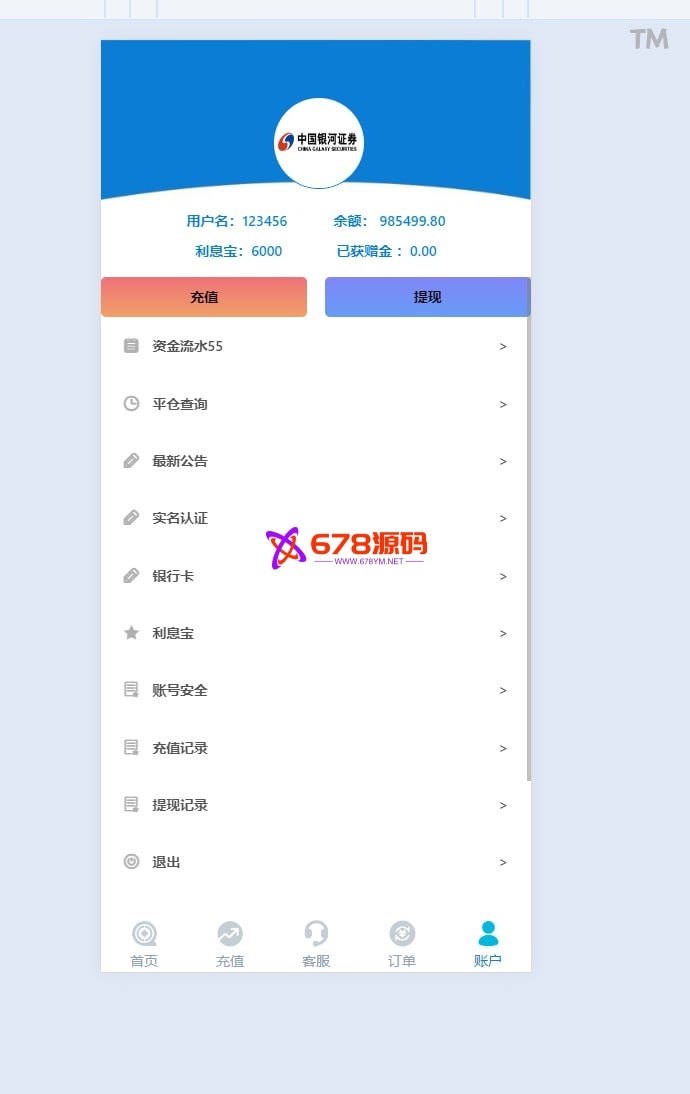Select 退出 to log out
The image size is (690, 1094).
tap(315, 862)
